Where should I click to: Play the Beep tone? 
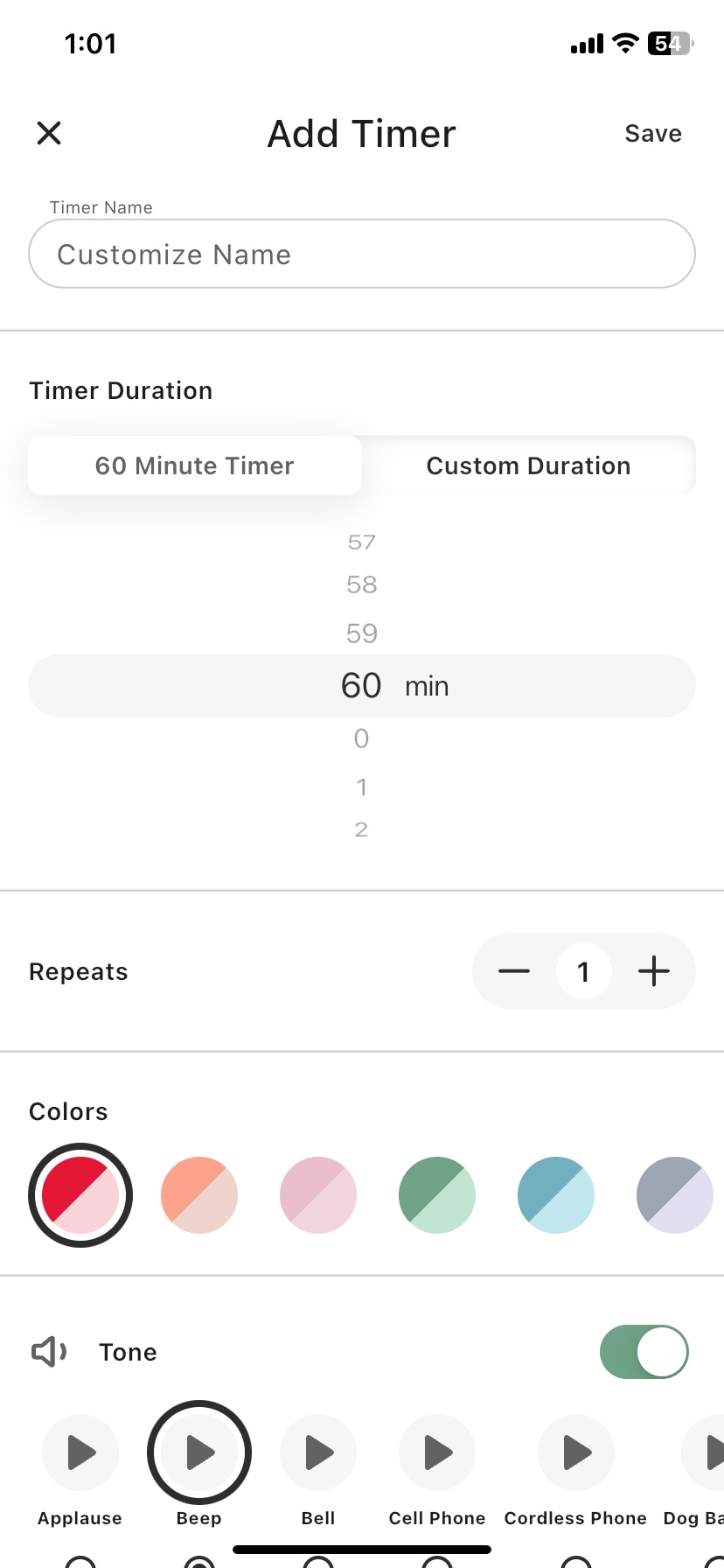click(x=199, y=1452)
